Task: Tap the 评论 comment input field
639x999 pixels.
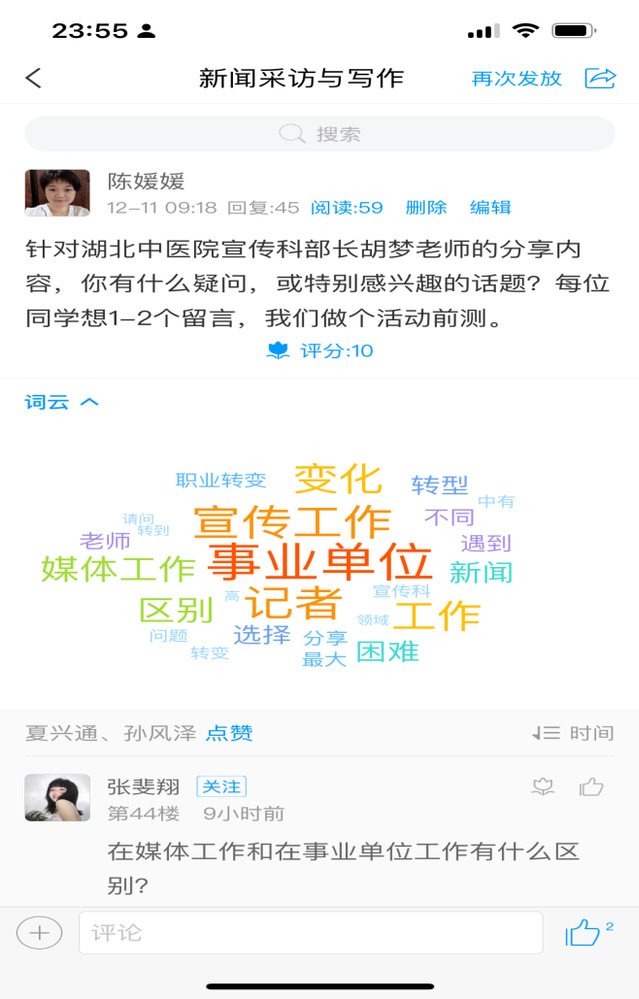Action: [310, 933]
